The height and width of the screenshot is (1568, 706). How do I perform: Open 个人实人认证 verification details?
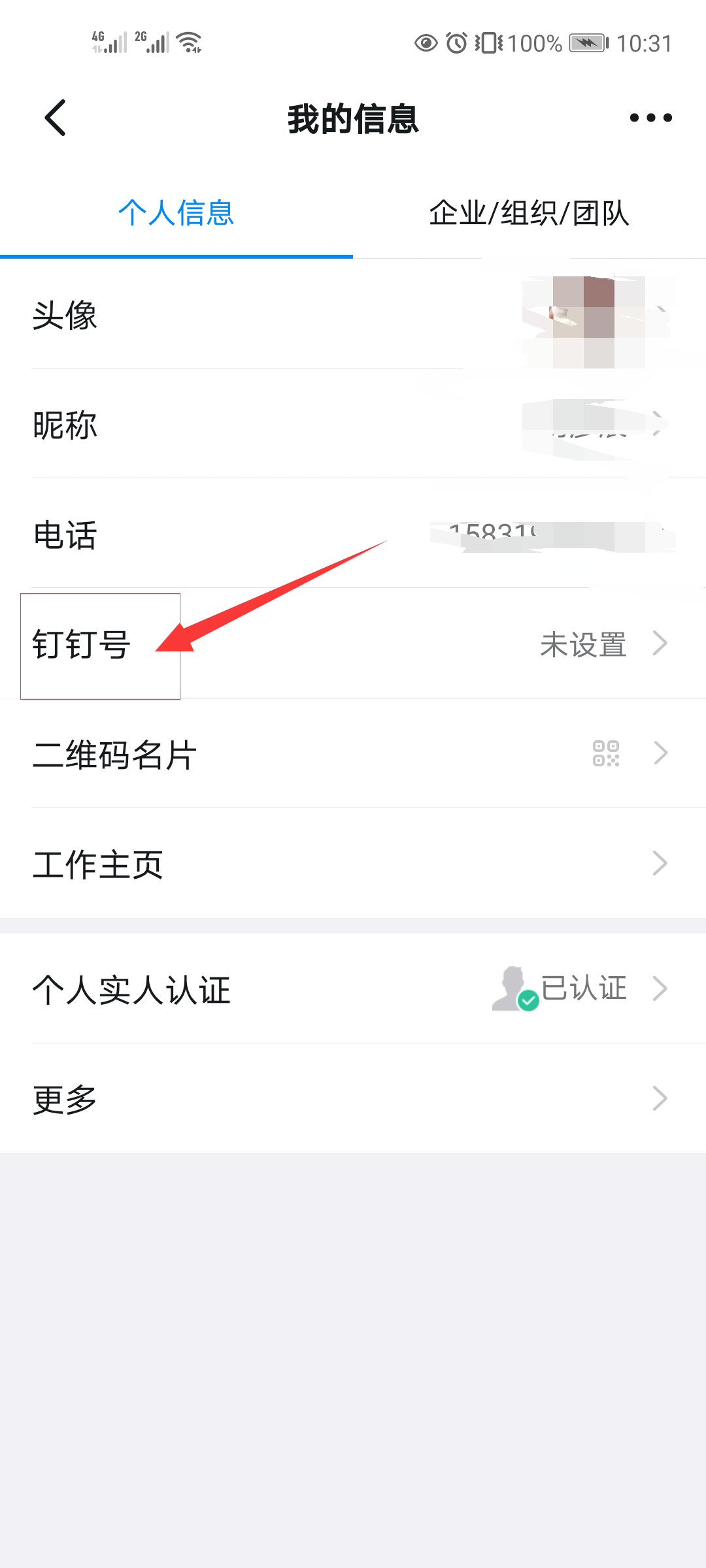pos(131,988)
